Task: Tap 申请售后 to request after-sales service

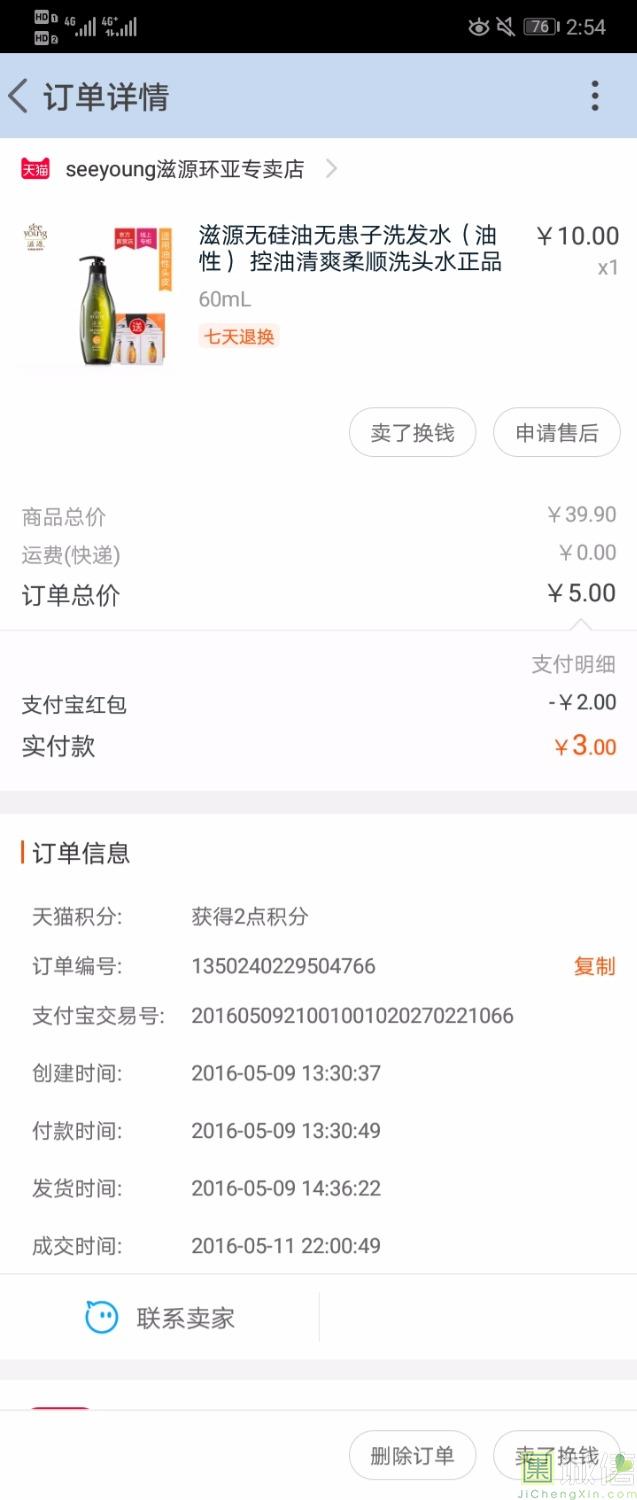Action: [x=556, y=433]
